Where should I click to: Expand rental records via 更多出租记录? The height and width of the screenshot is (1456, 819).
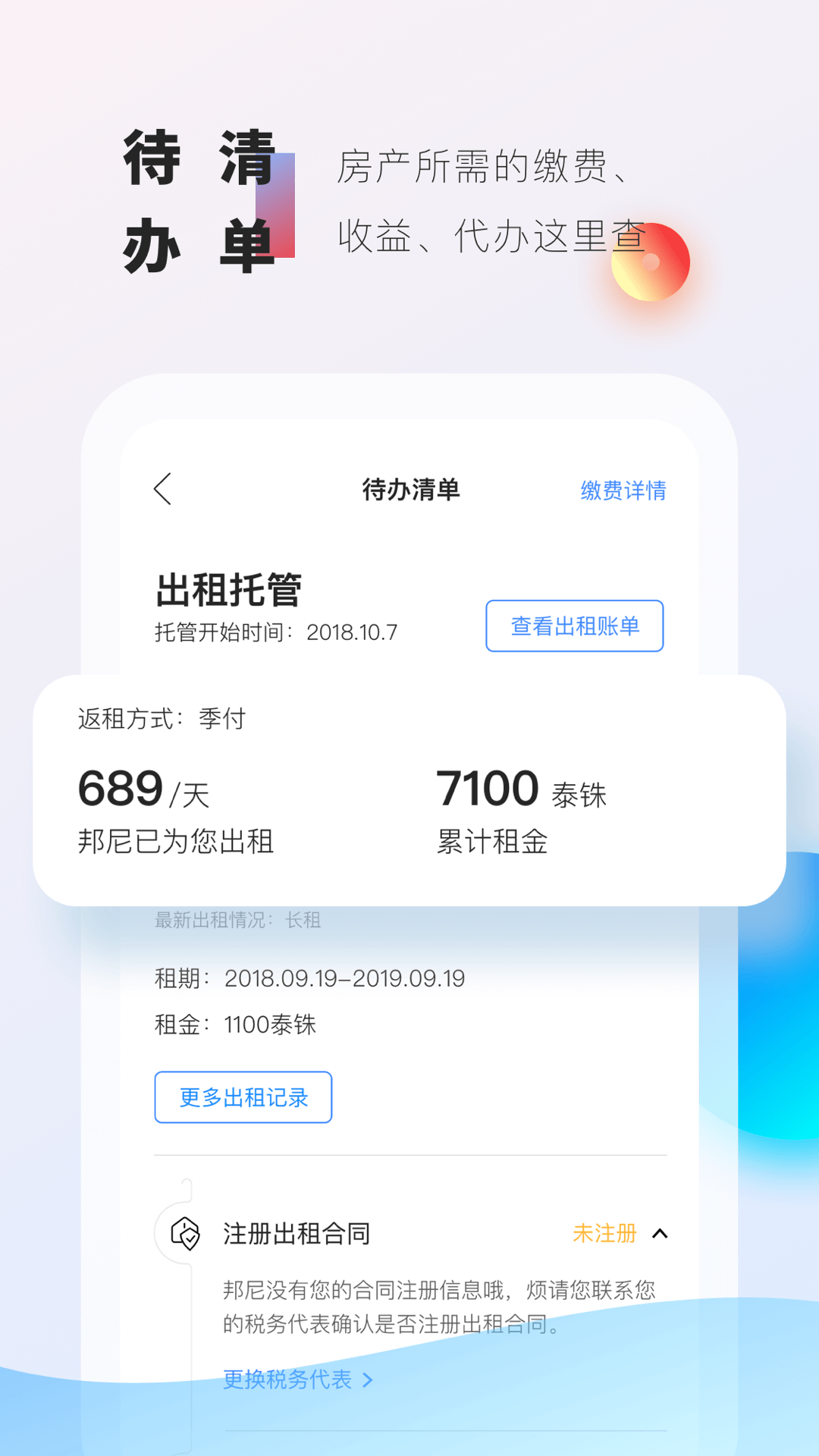[243, 1097]
